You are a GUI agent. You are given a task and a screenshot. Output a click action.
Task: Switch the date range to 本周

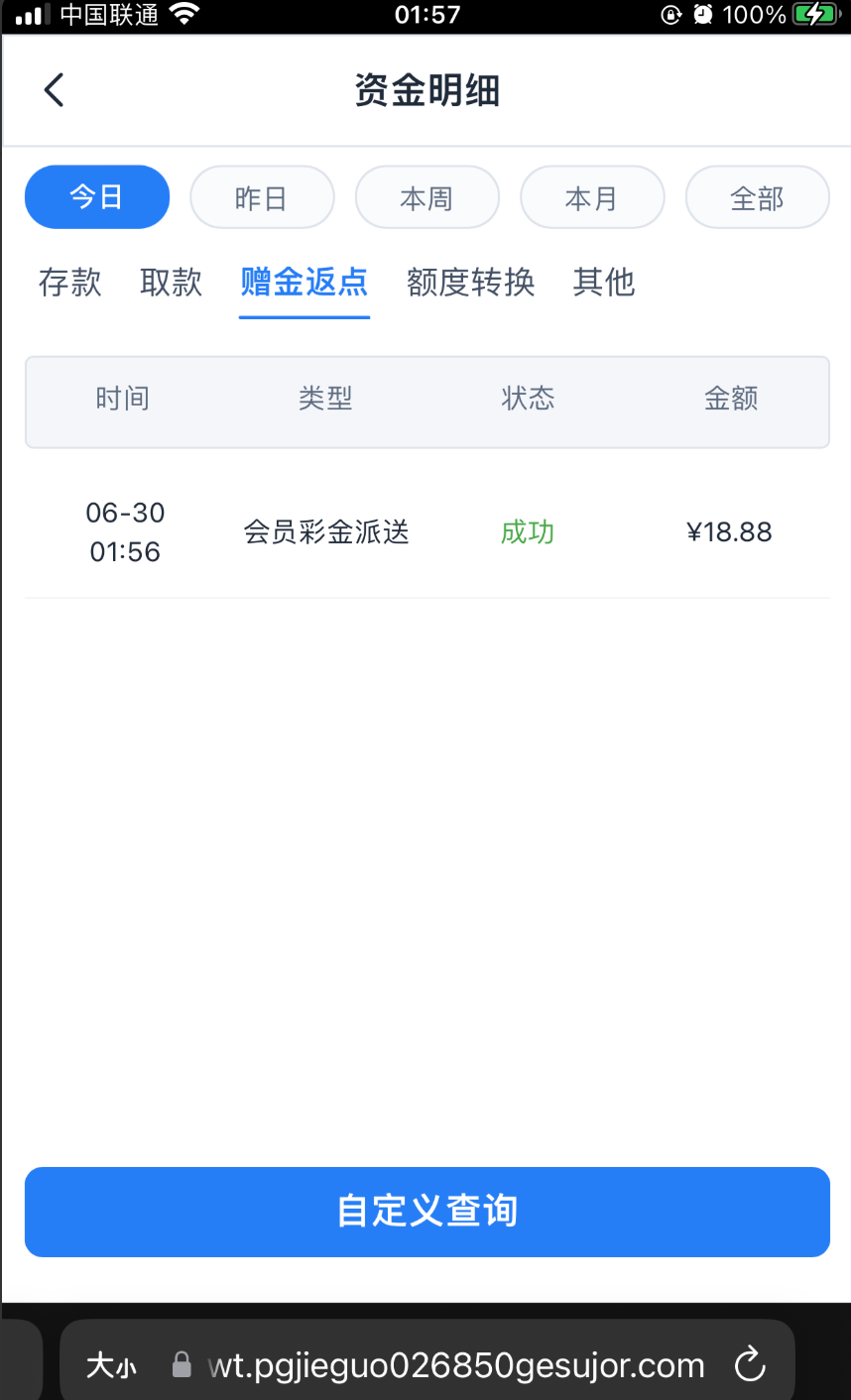427,197
